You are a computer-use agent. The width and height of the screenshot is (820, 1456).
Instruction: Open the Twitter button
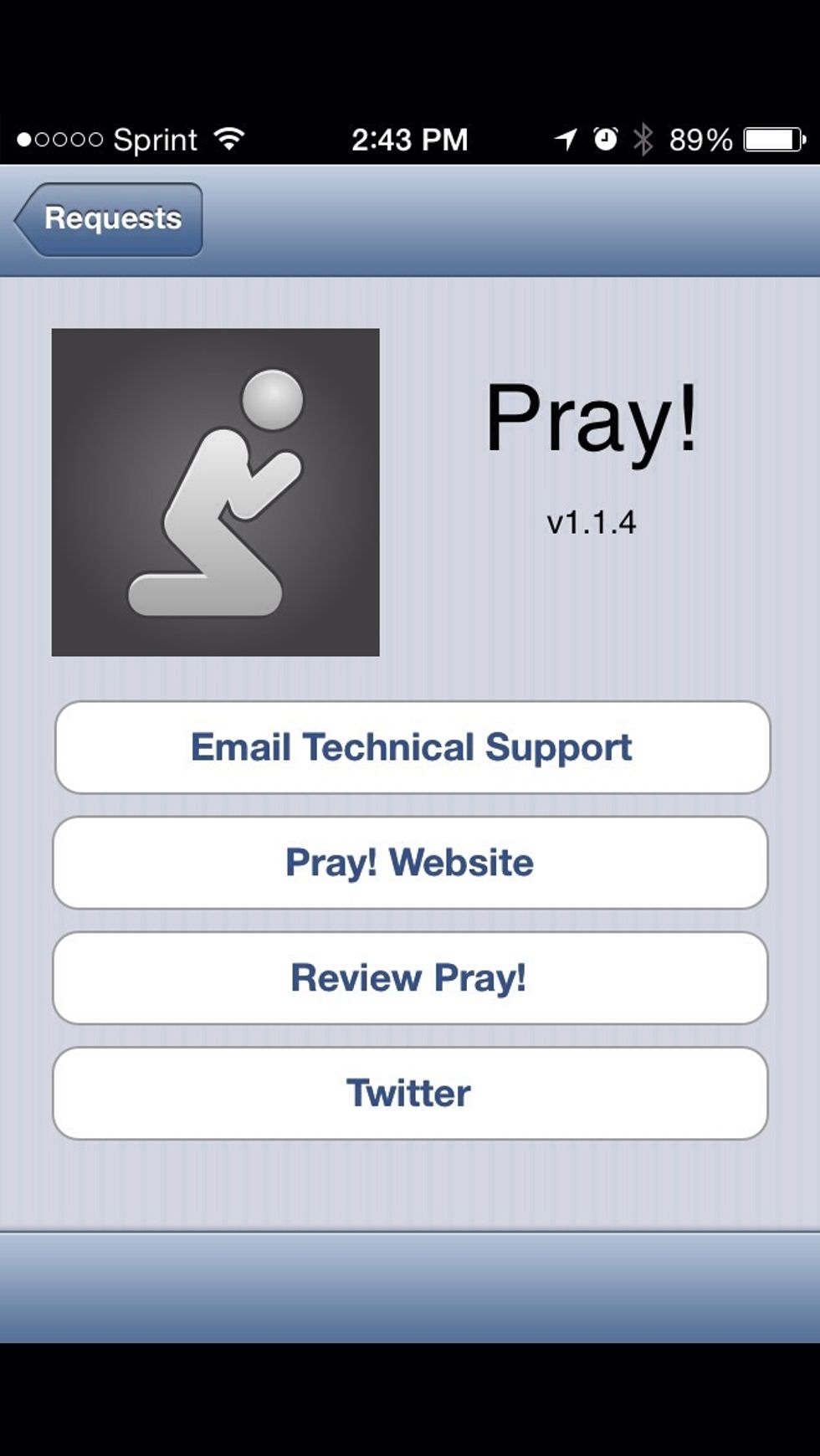pyautogui.click(x=410, y=1094)
